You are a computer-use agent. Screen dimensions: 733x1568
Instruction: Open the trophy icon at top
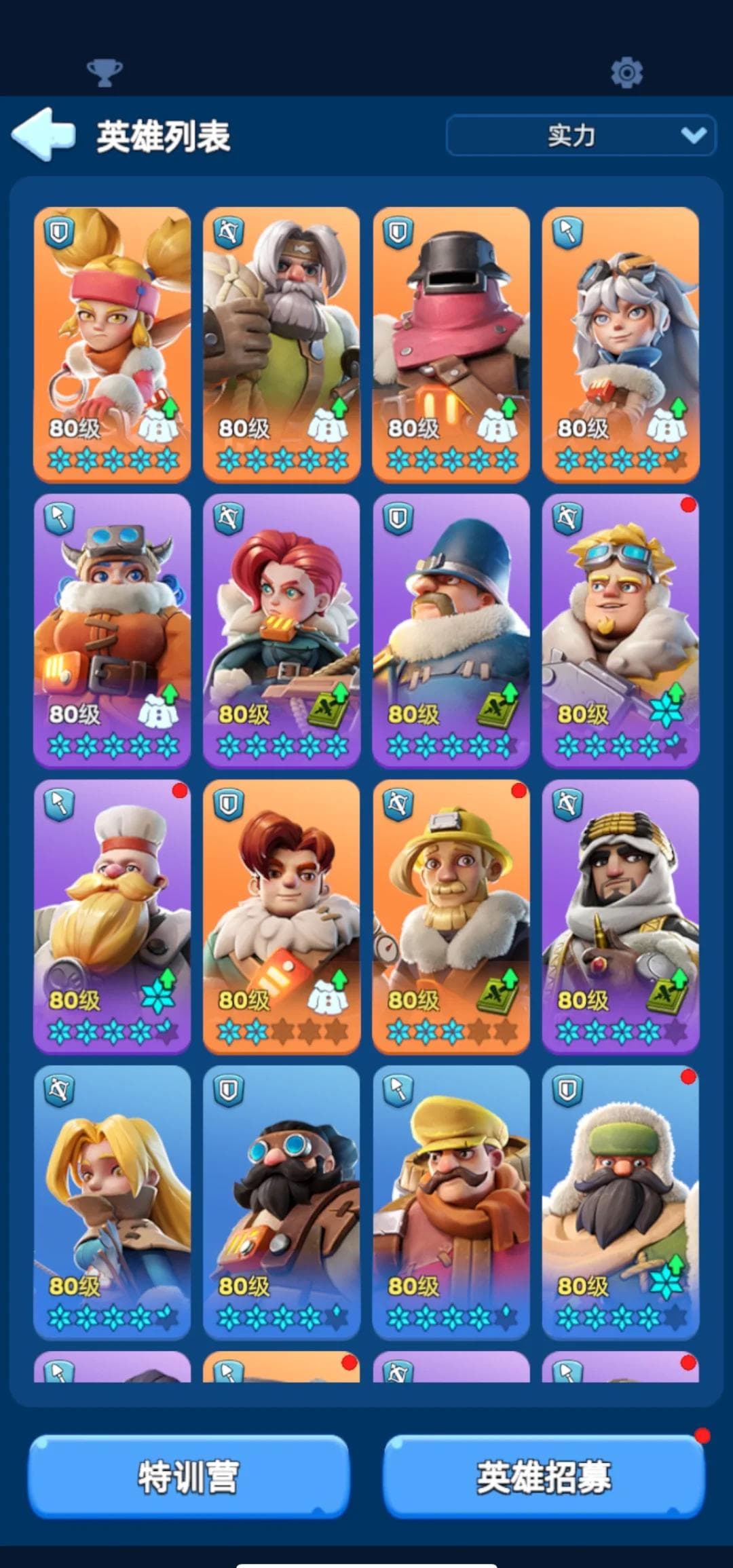tap(105, 73)
